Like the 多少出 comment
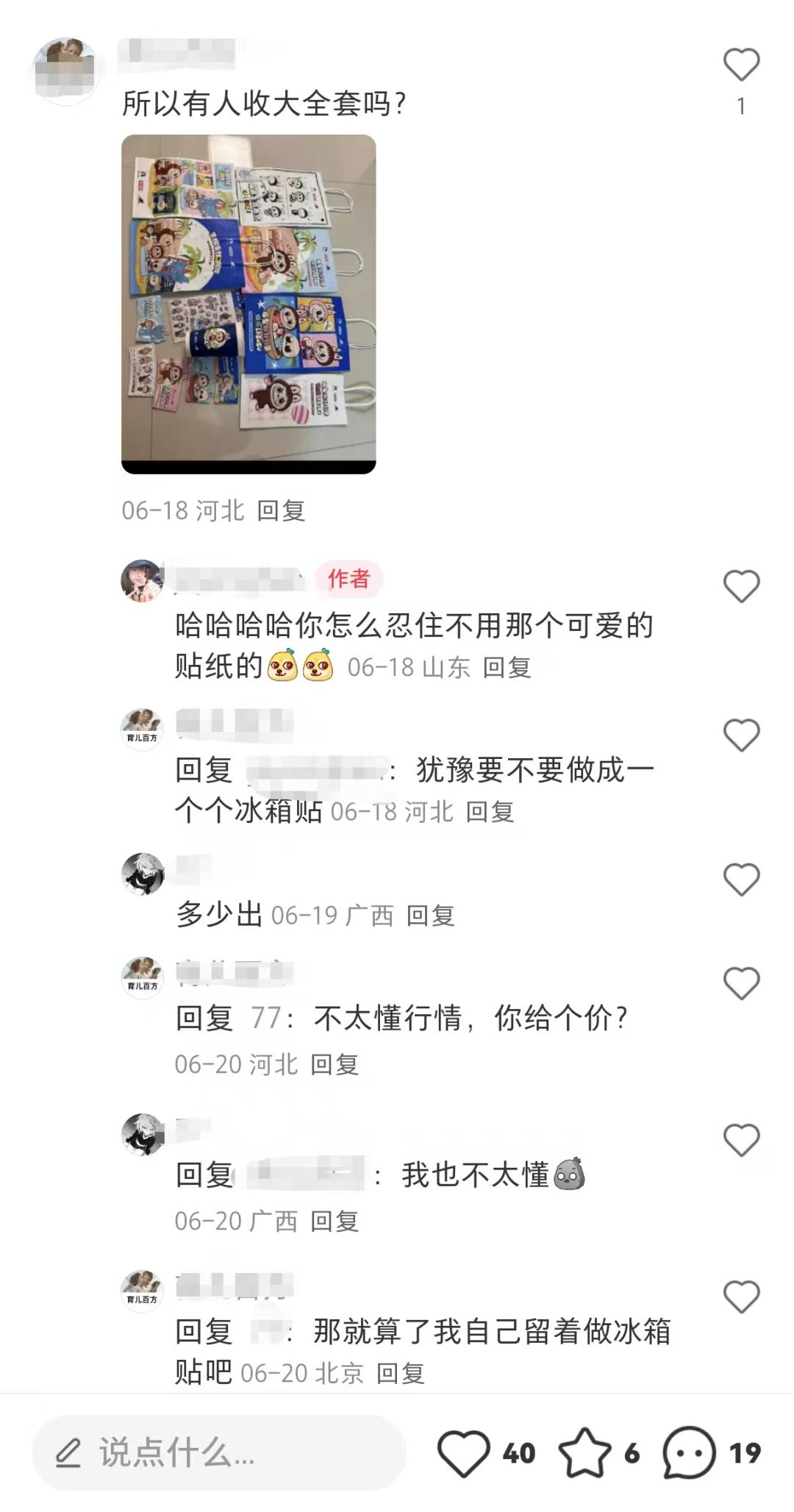Image resolution: width=794 pixels, height=1512 pixels. click(x=741, y=880)
